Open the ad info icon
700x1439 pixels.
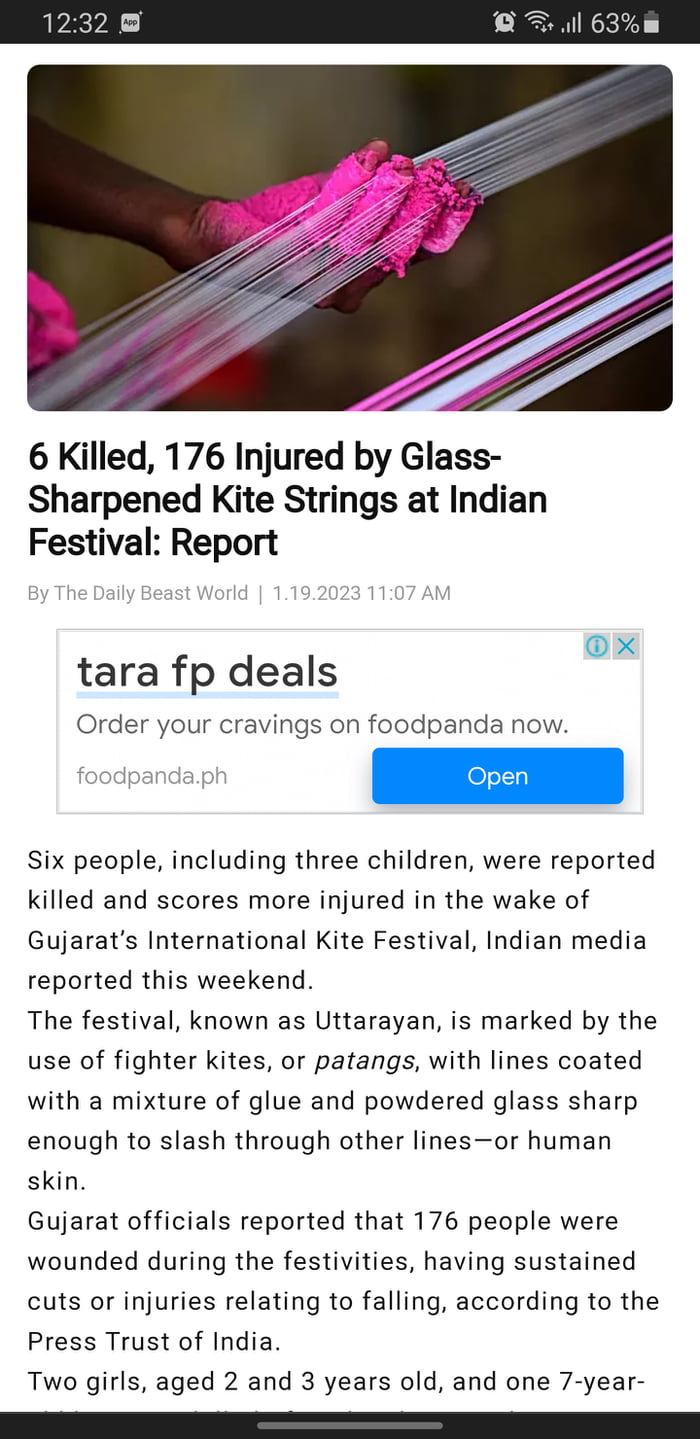[597, 646]
